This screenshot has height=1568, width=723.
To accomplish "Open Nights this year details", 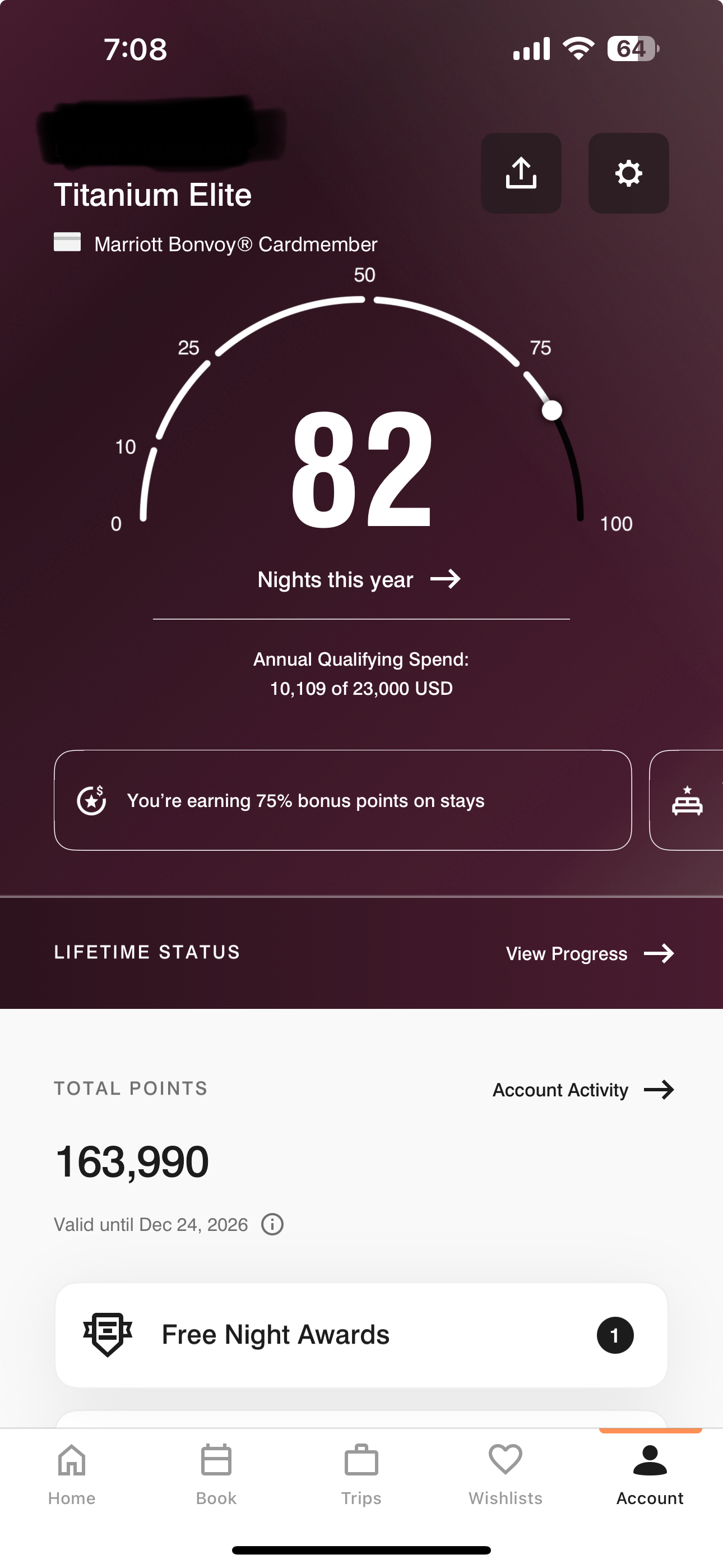I will [x=359, y=579].
